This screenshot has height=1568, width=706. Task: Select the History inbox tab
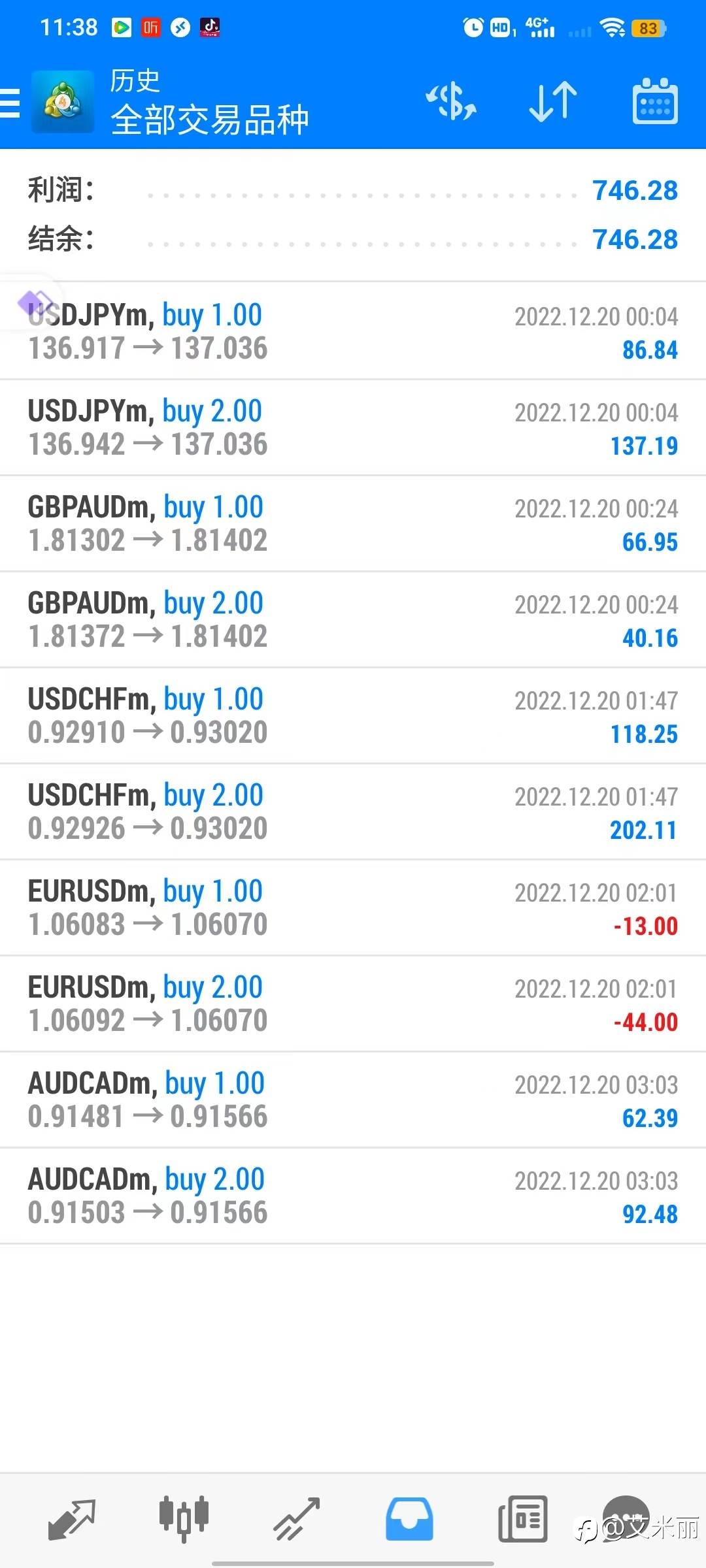coord(409,1518)
